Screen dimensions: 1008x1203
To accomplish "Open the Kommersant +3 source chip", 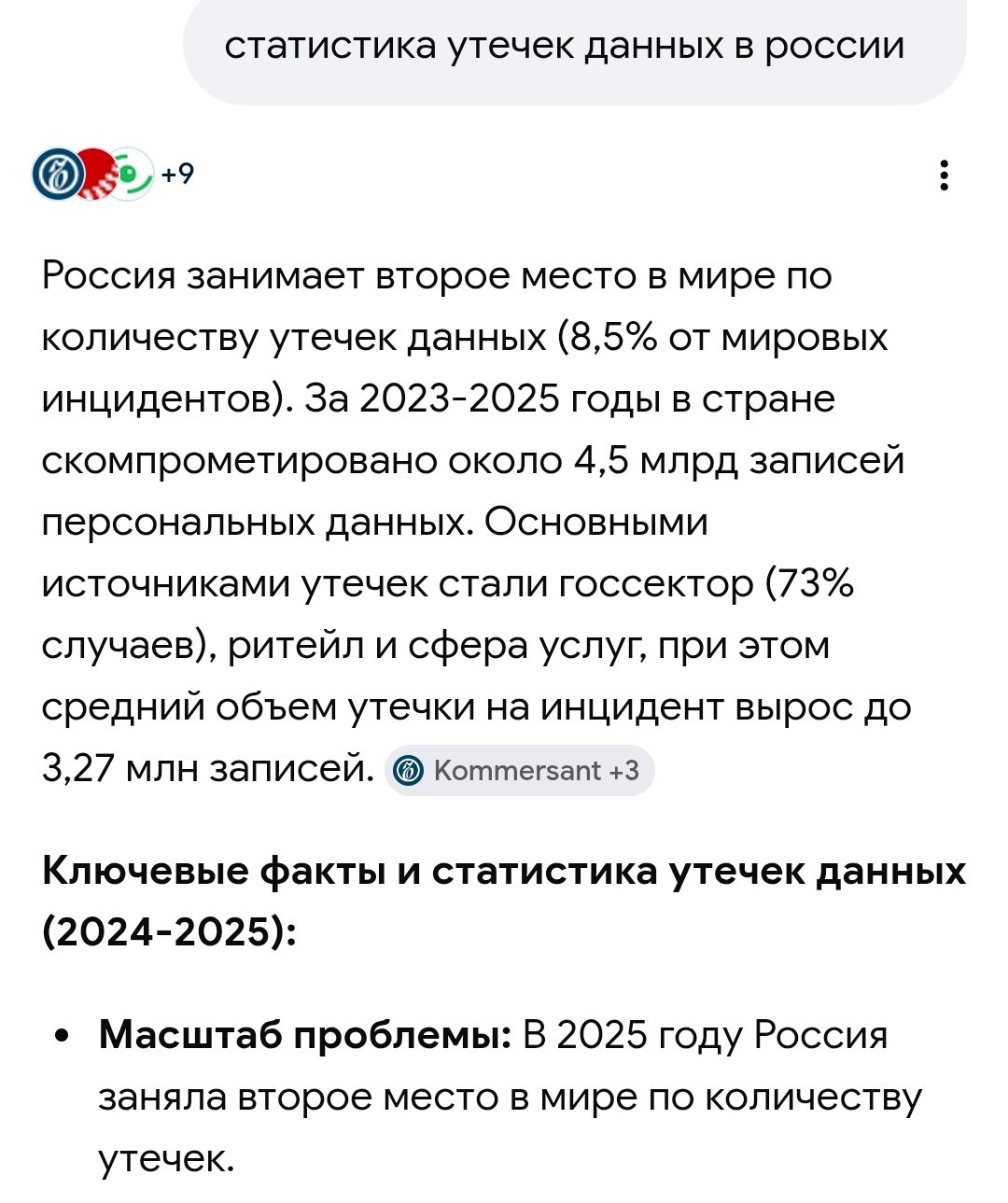I will click(x=520, y=771).
